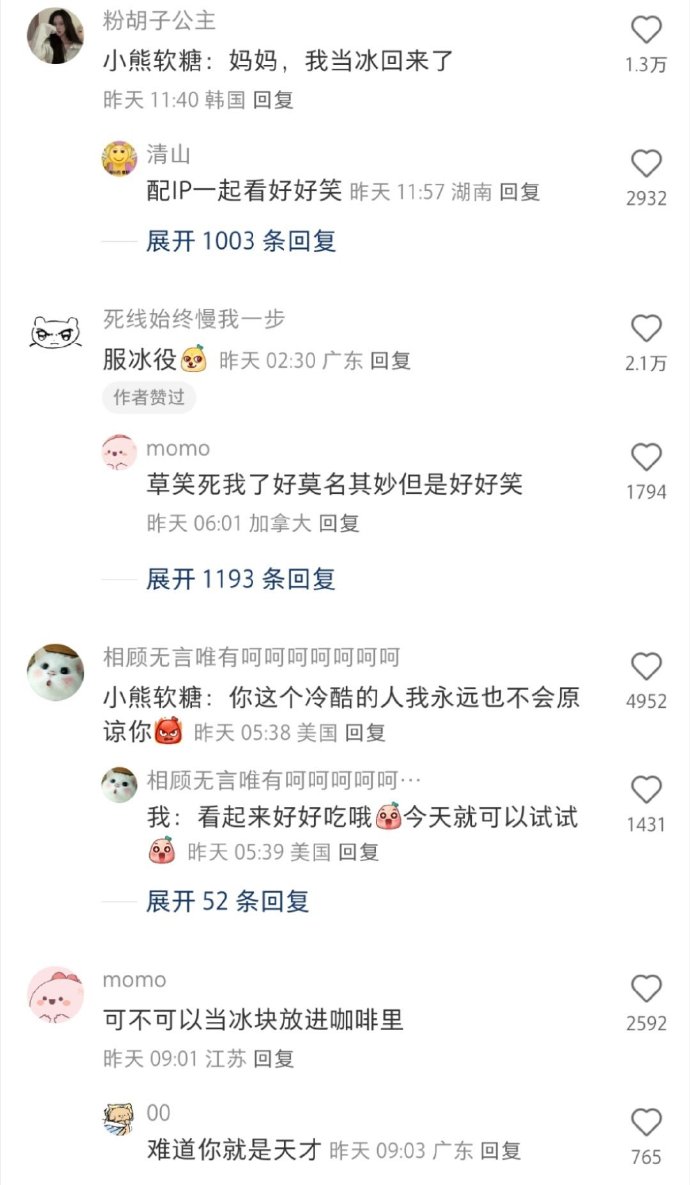Screen dimensions: 690x1185
Task: Like the 服冰役 comment
Action: pos(646,329)
